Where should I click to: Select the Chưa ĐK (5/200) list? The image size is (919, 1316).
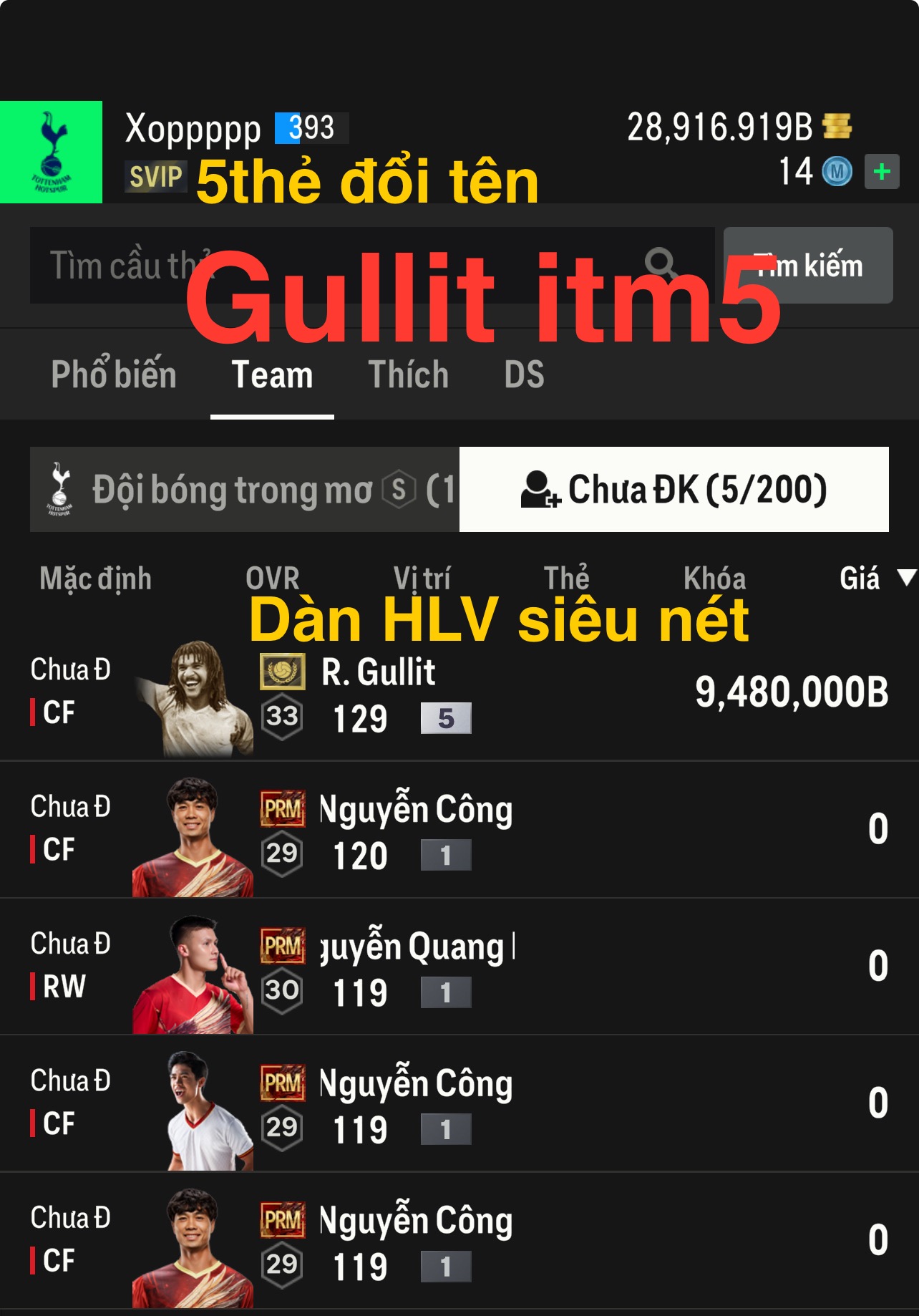point(674,490)
